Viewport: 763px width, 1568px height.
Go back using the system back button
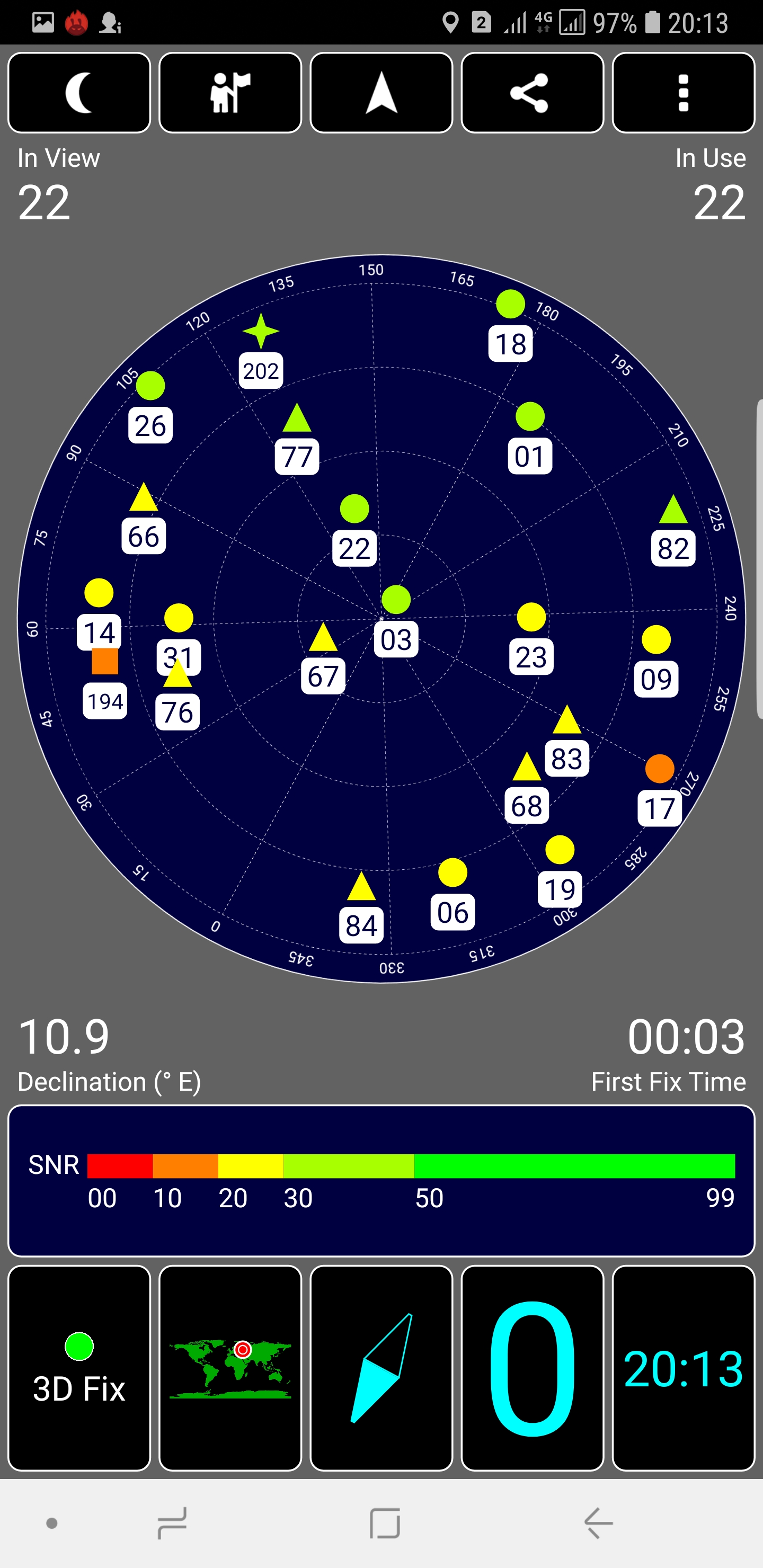point(598,1523)
